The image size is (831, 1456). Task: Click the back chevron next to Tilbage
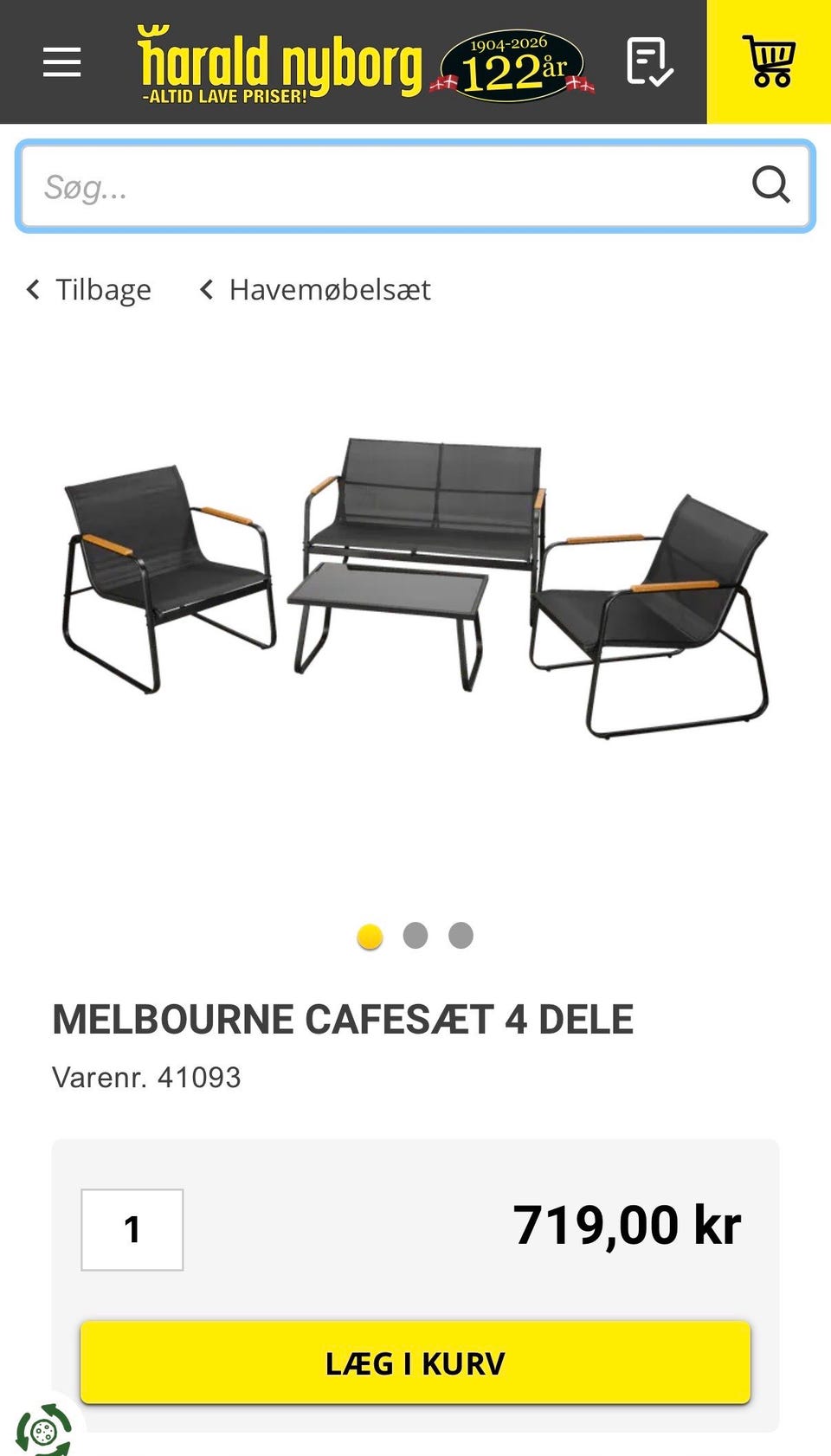click(33, 289)
